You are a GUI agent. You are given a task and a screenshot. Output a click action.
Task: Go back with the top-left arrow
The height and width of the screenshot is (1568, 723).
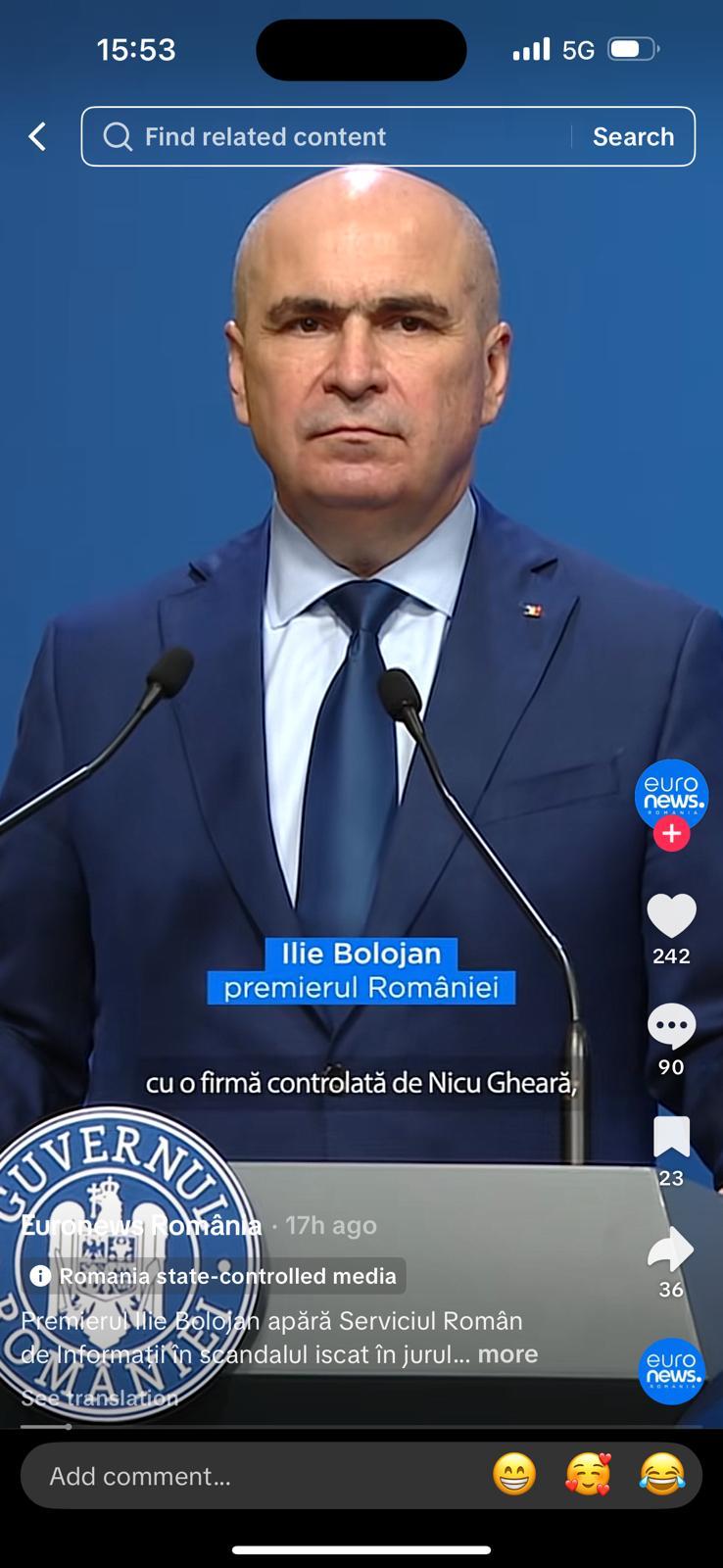click(37, 136)
